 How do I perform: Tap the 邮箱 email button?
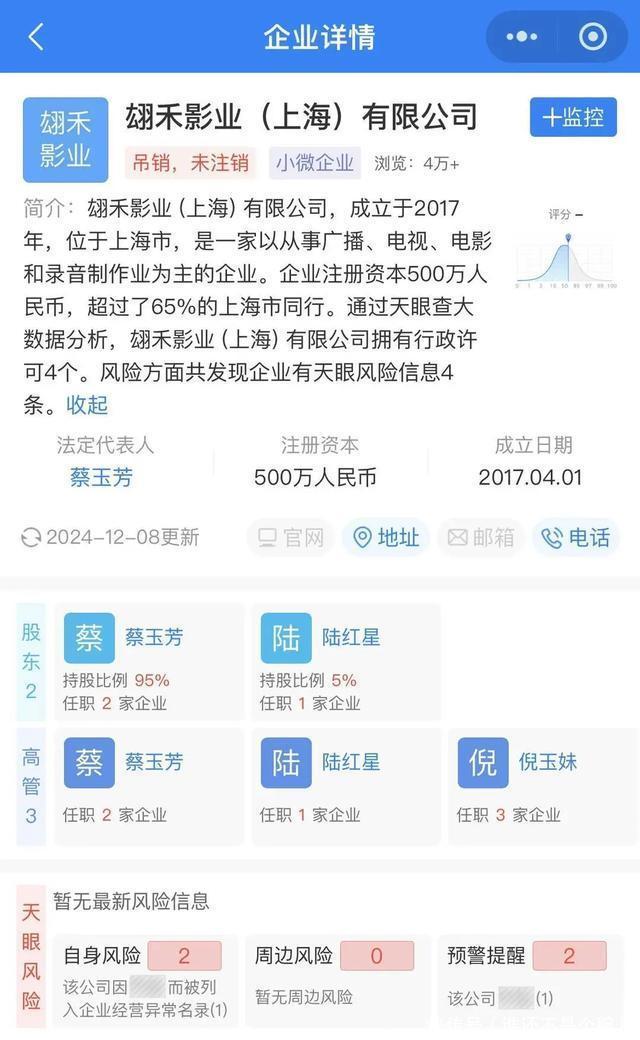click(x=481, y=538)
